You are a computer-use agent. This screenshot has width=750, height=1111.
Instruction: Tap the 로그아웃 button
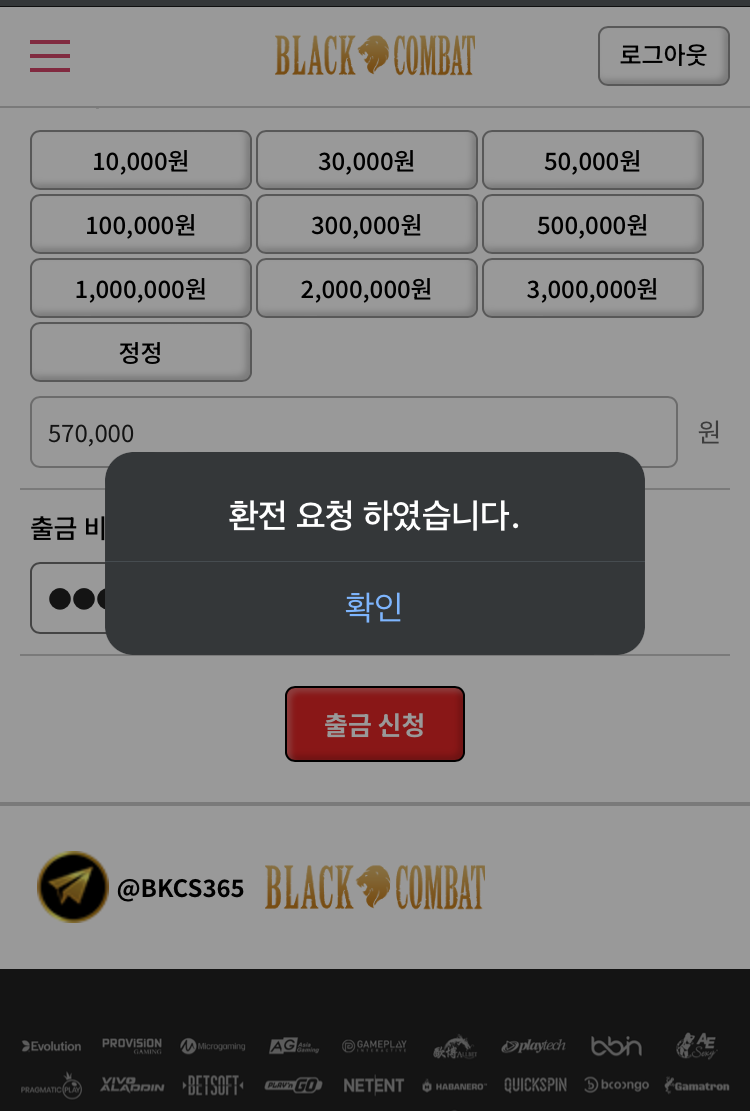coord(663,55)
